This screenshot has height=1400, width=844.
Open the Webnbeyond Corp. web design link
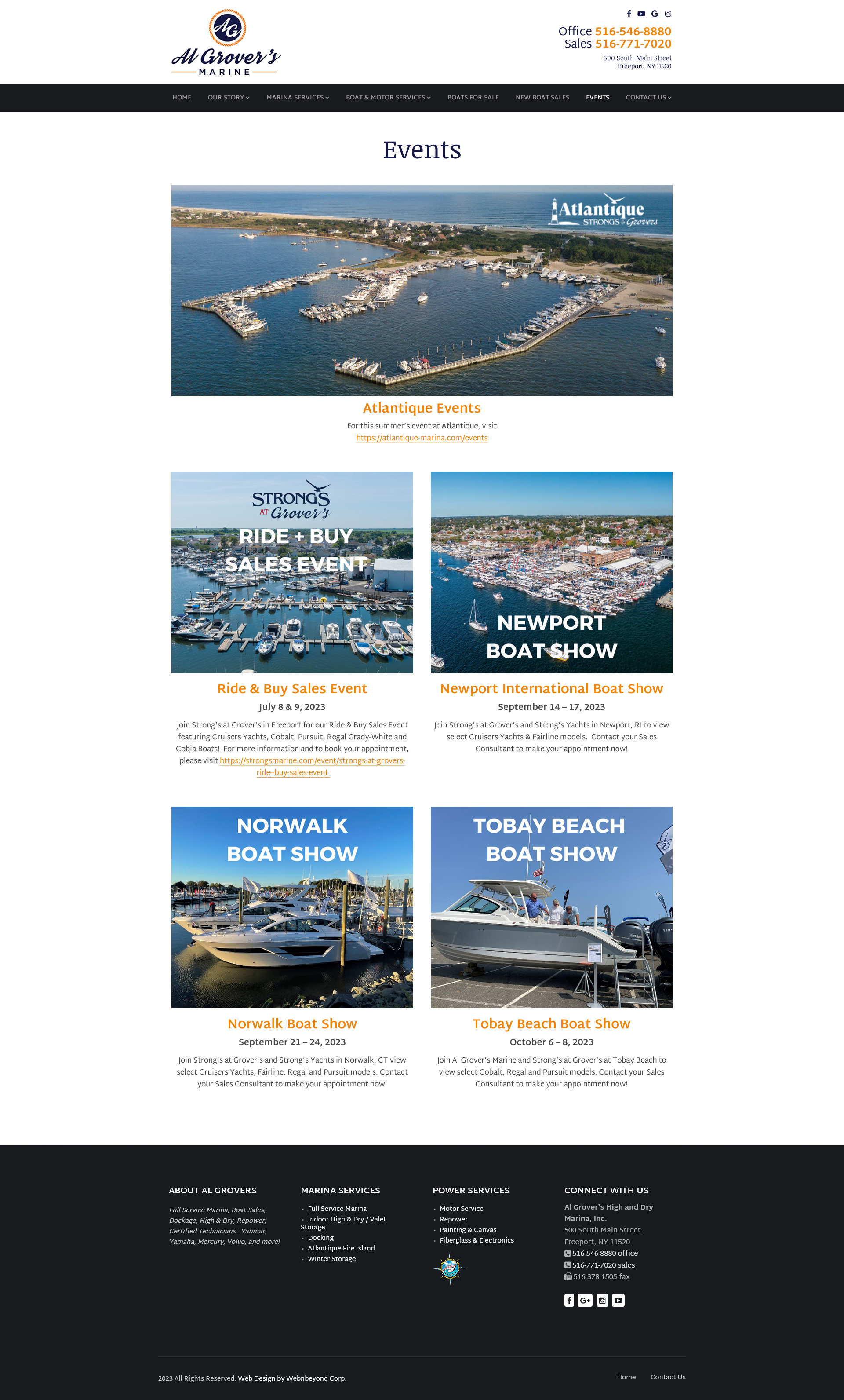292,1378
